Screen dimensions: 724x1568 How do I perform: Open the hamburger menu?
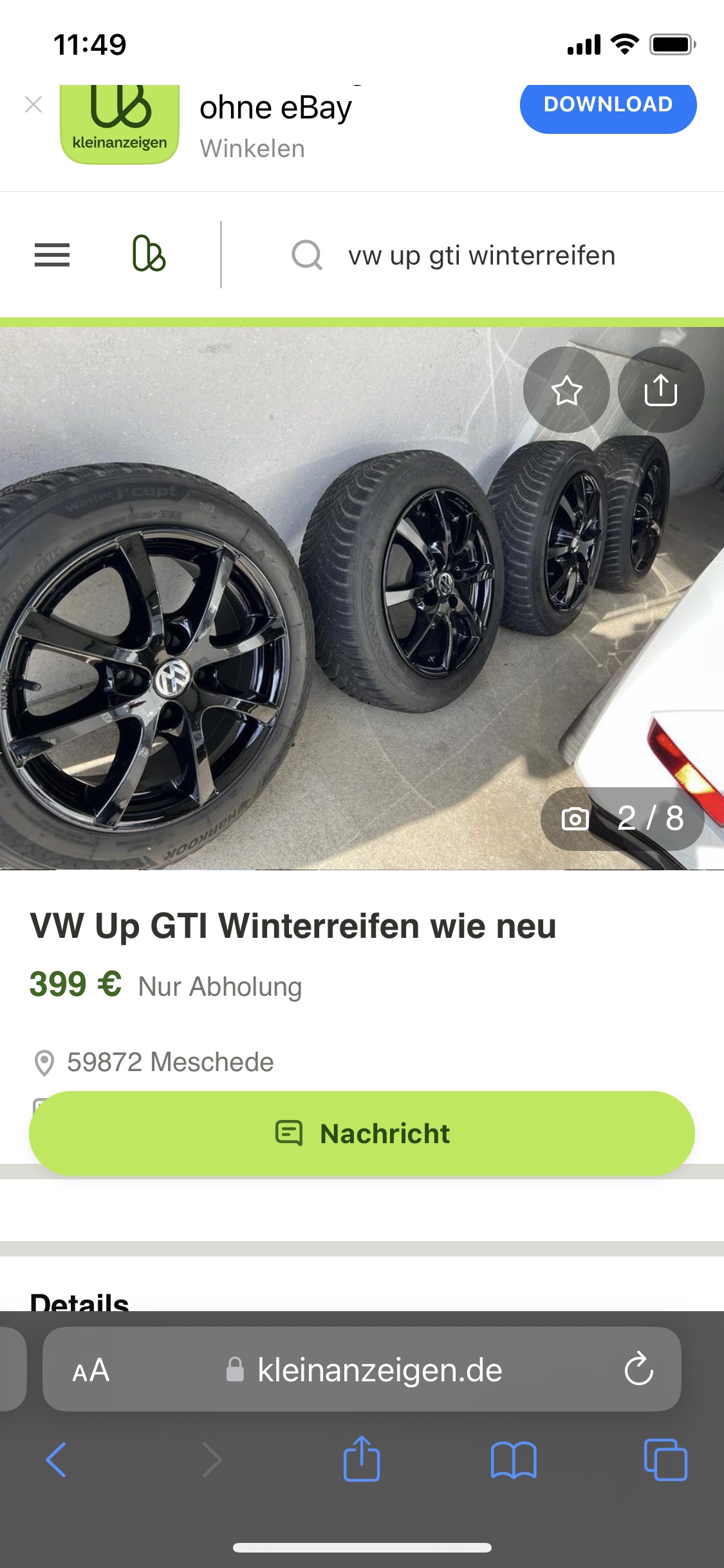(x=52, y=255)
